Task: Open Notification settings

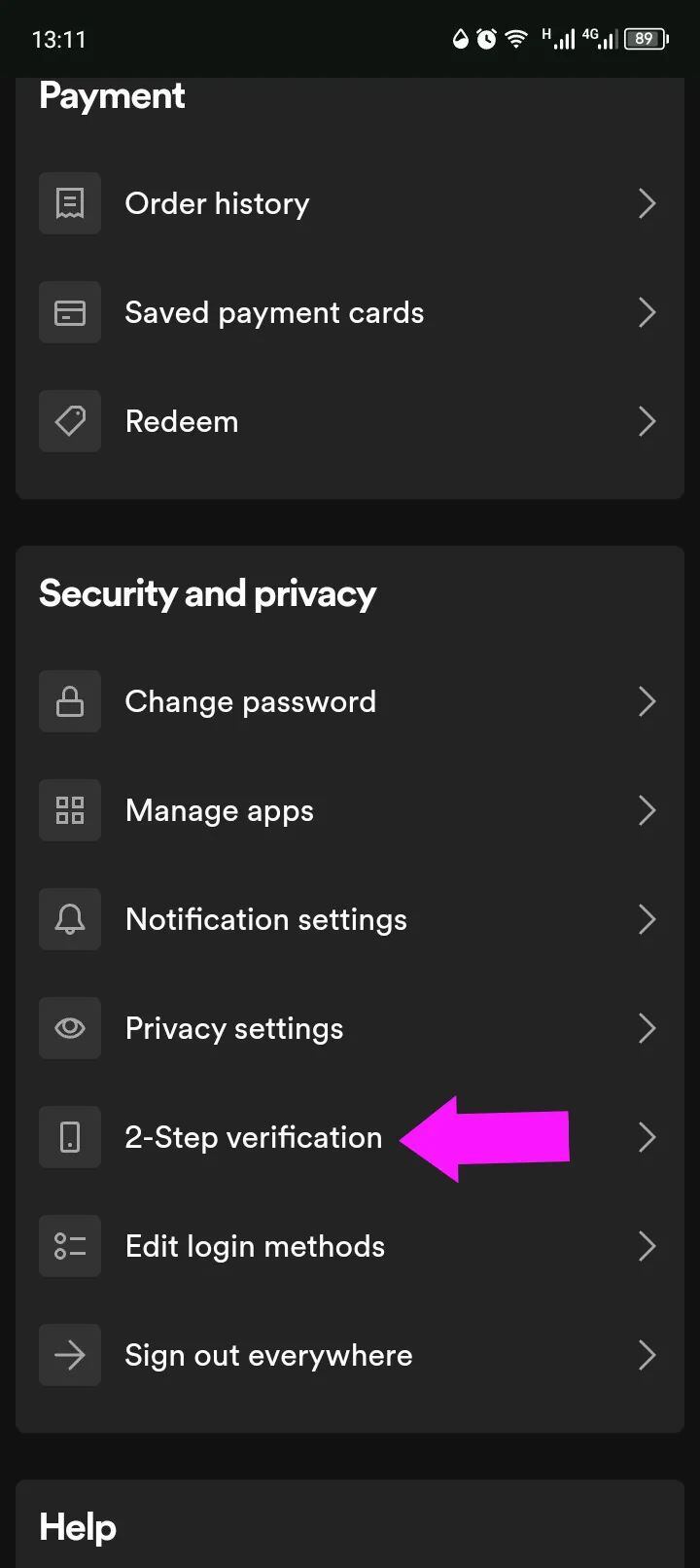Action: point(265,918)
